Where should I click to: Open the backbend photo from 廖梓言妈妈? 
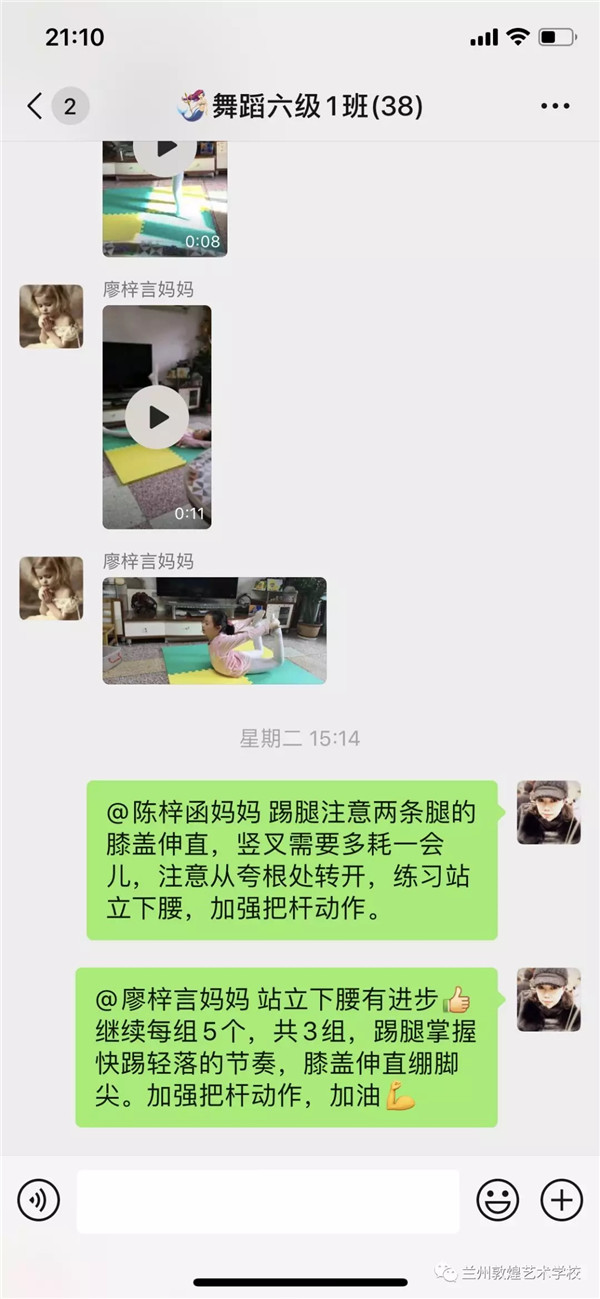(x=214, y=630)
